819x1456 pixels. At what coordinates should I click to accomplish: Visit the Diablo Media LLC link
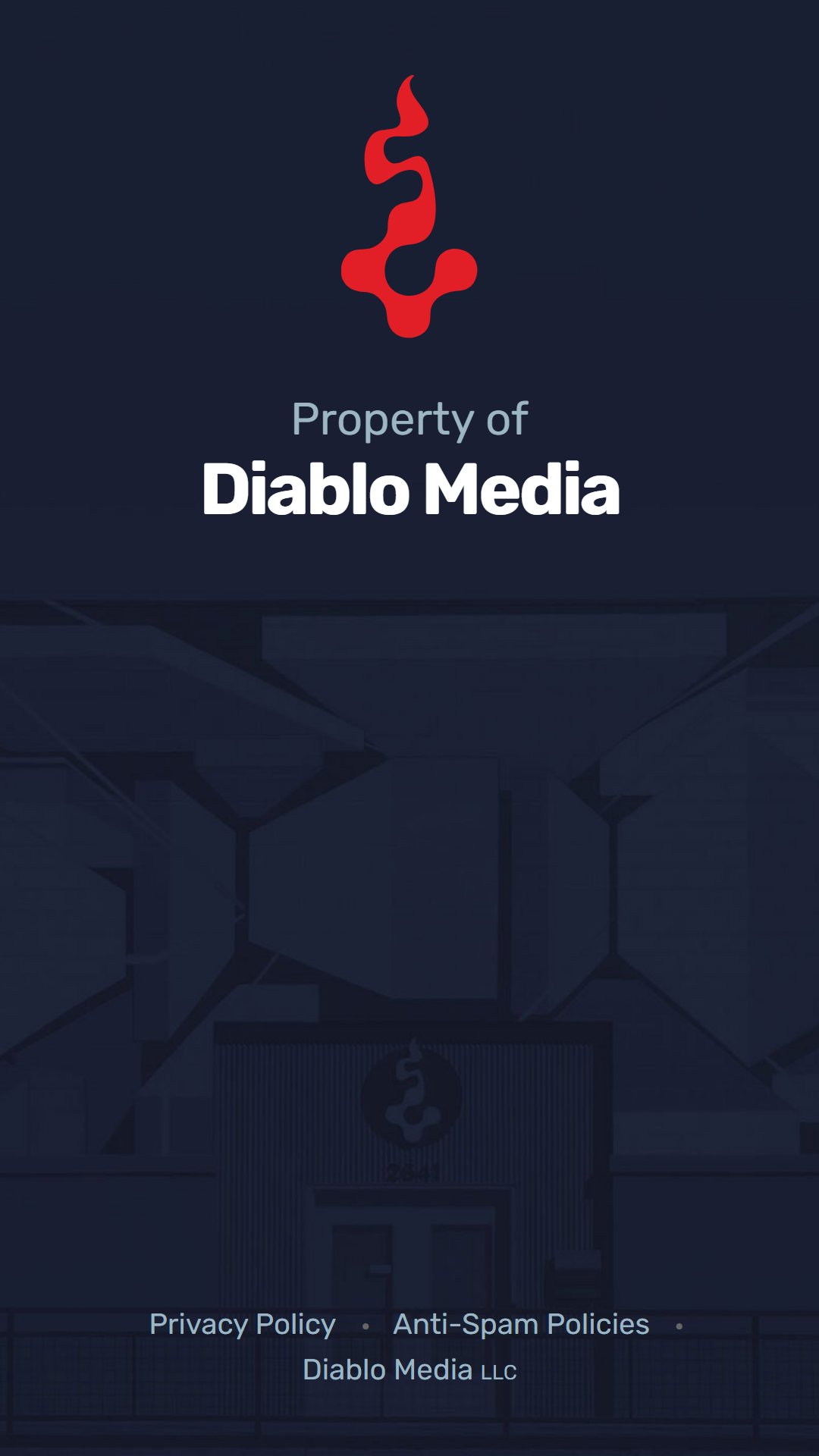point(409,1370)
